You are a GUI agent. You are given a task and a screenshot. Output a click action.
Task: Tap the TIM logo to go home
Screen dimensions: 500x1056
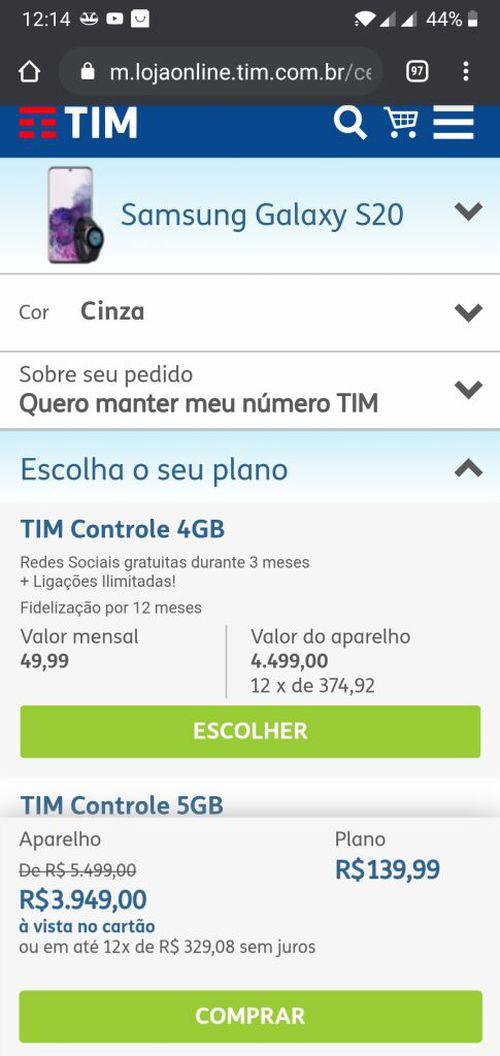(77, 123)
